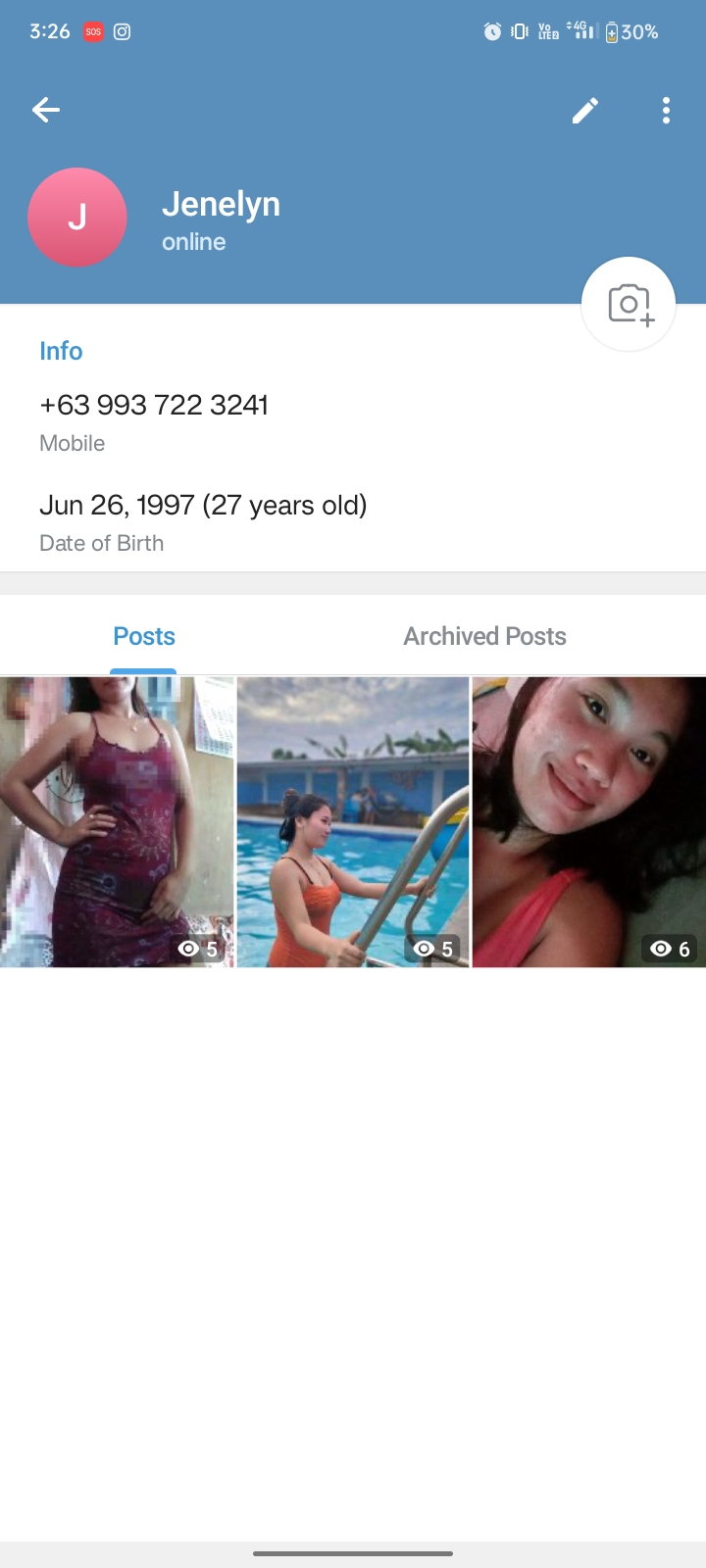Open the Date of Birth row
The width and height of the screenshot is (706, 1568).
(203, 520)
